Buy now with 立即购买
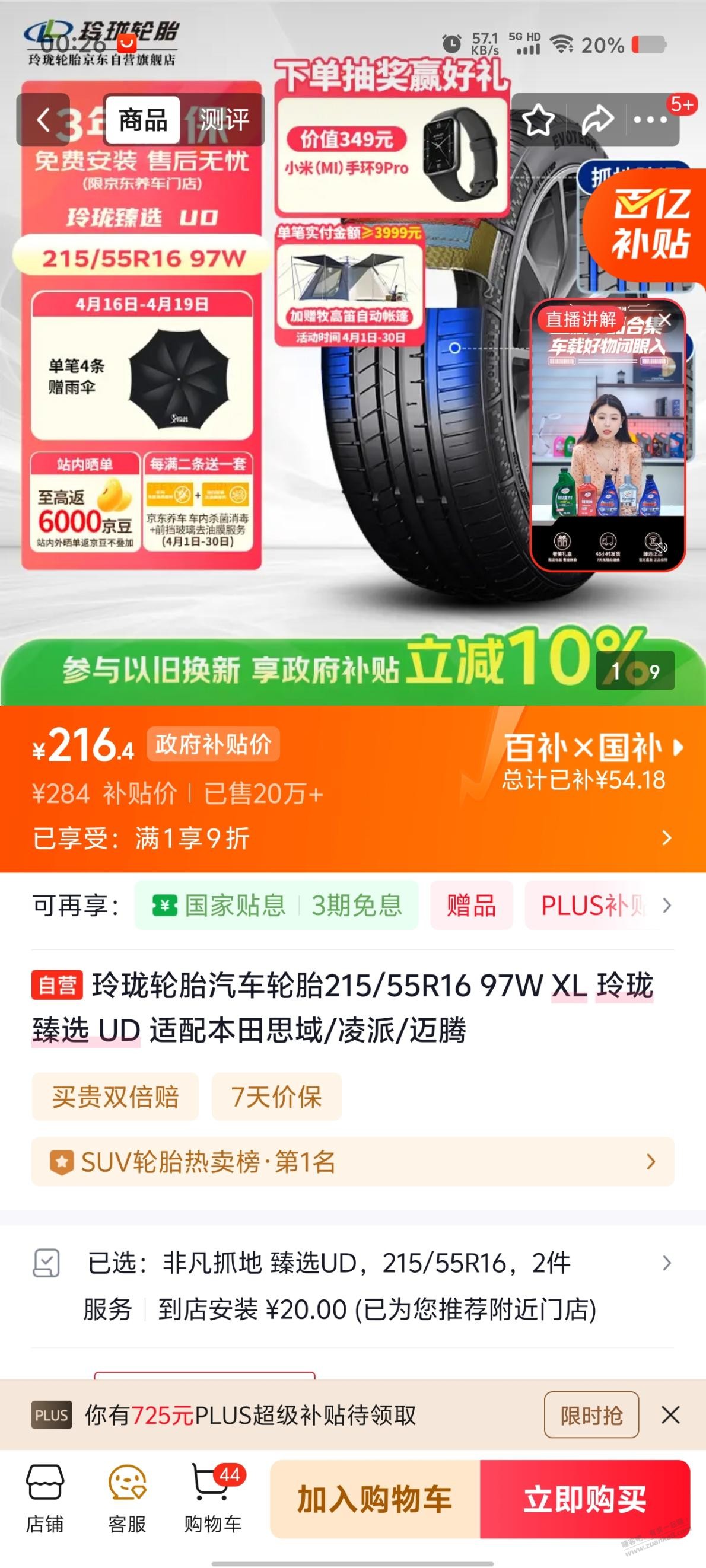The width and height of the screenshot is (706, 1568). click(x=585, y=1499)
